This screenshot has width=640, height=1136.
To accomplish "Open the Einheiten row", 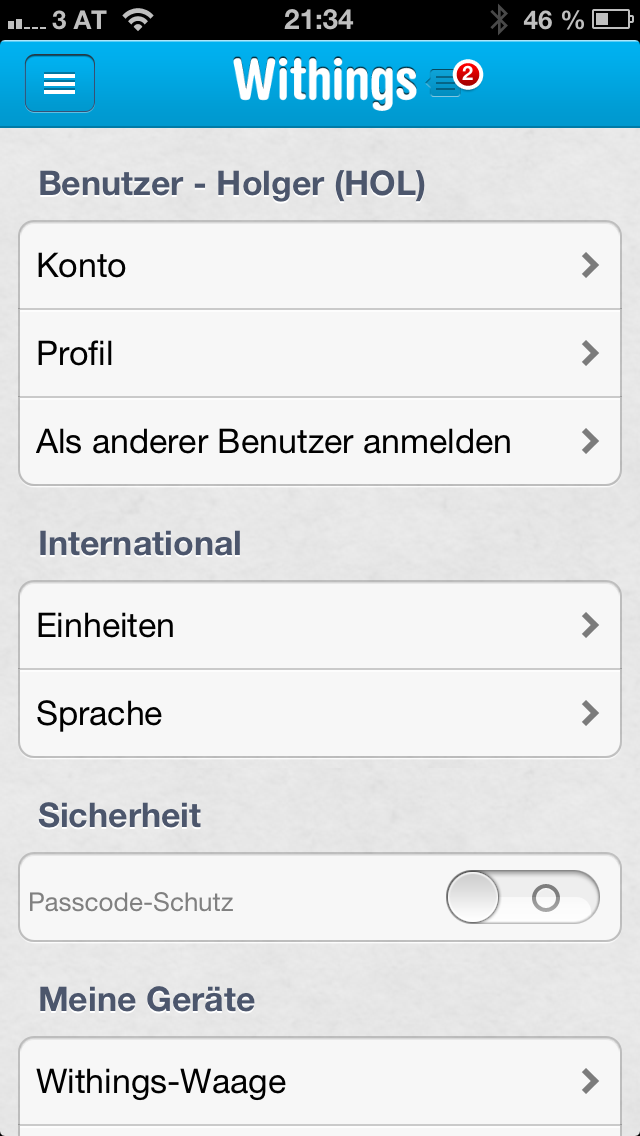I will [320, 625].
